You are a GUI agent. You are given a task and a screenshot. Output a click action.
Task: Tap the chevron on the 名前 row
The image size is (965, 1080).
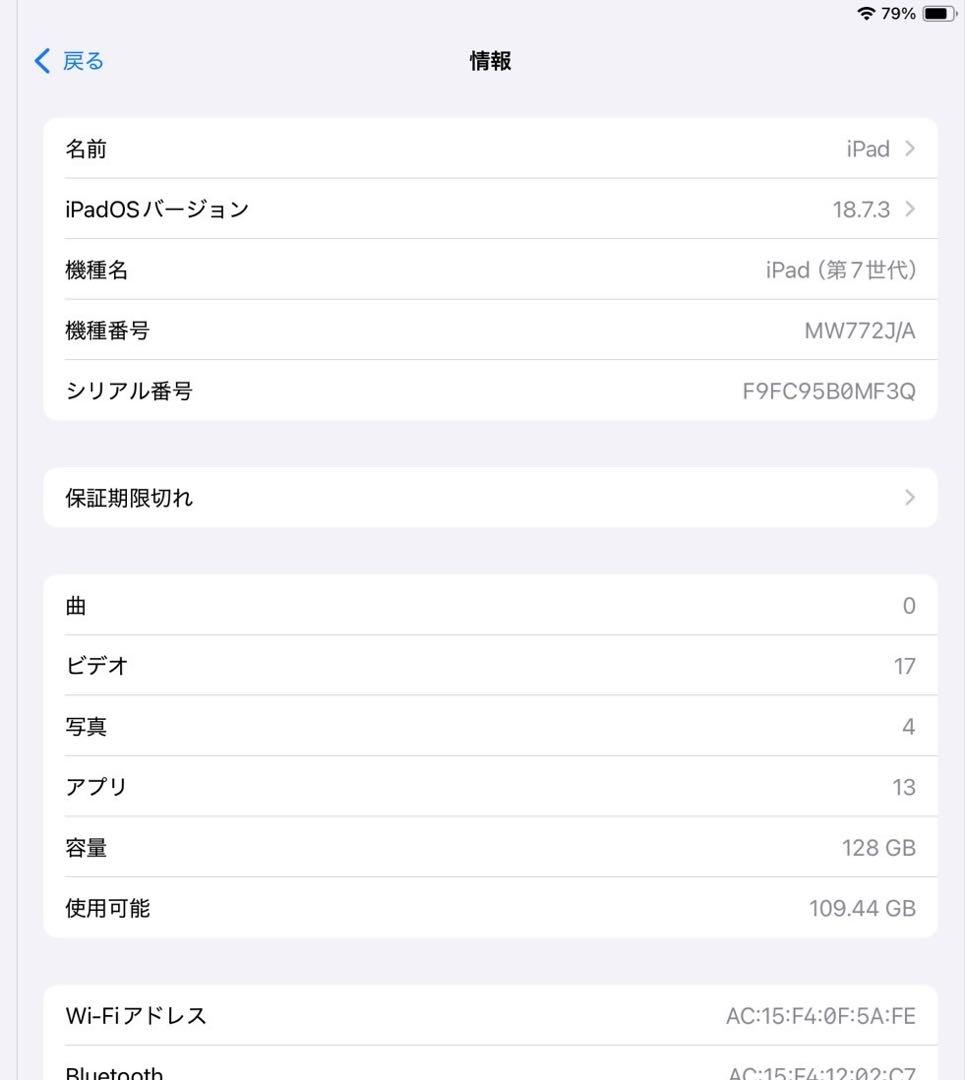pyautogui.click(x=910, y=148)
